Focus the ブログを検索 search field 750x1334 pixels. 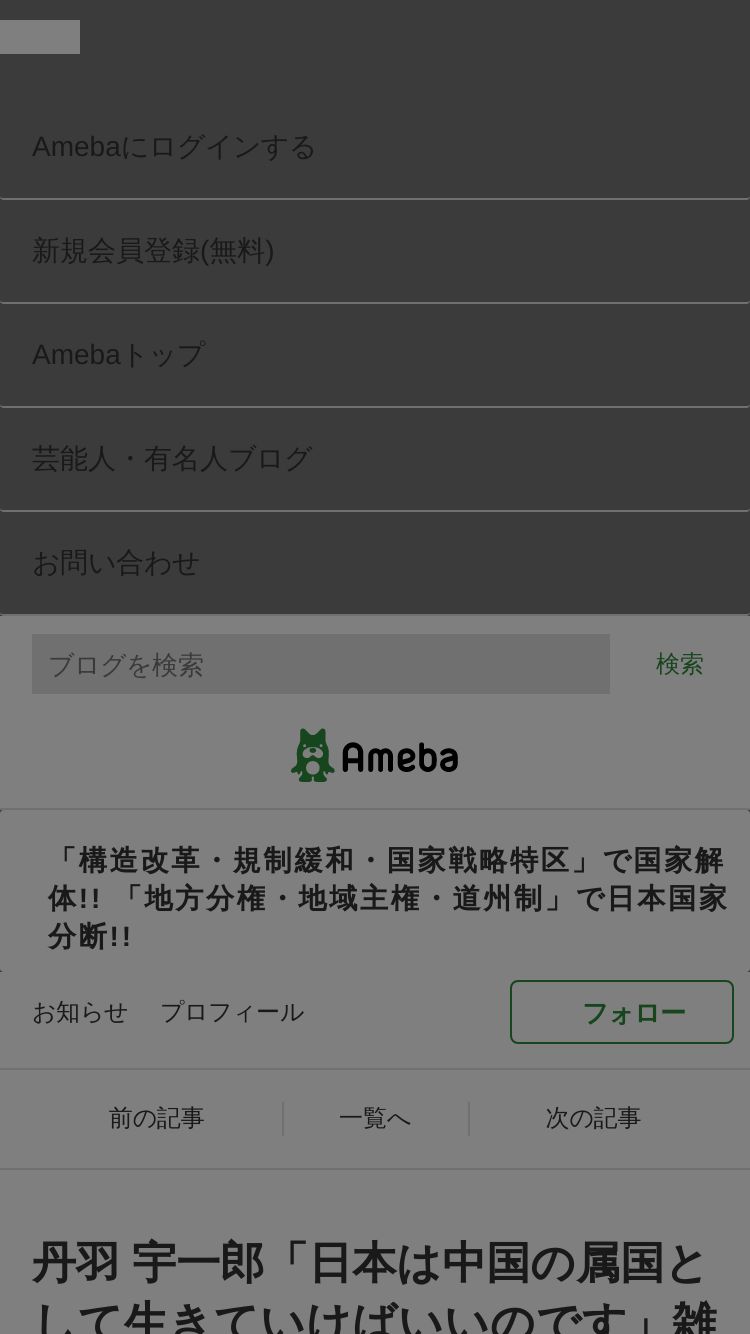[x=321, y=664]
